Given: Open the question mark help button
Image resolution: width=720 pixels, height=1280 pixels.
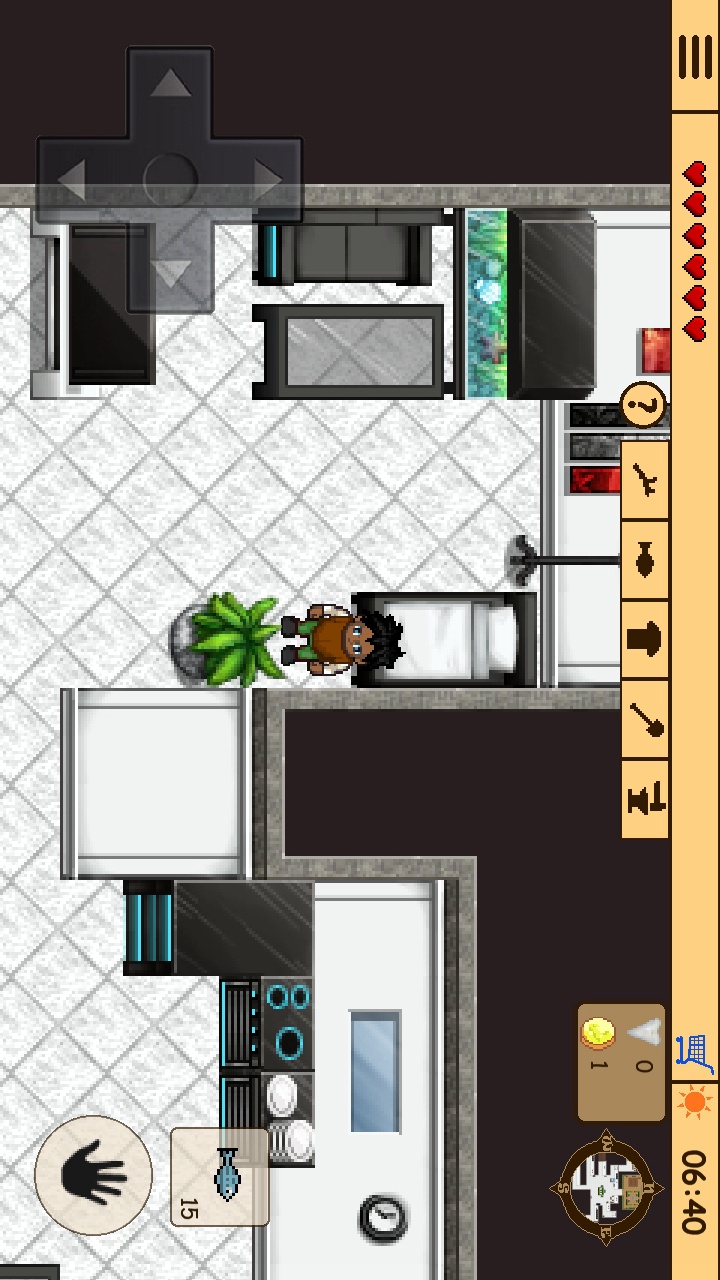Looking at the screenshot, I should tap(644, 406).
